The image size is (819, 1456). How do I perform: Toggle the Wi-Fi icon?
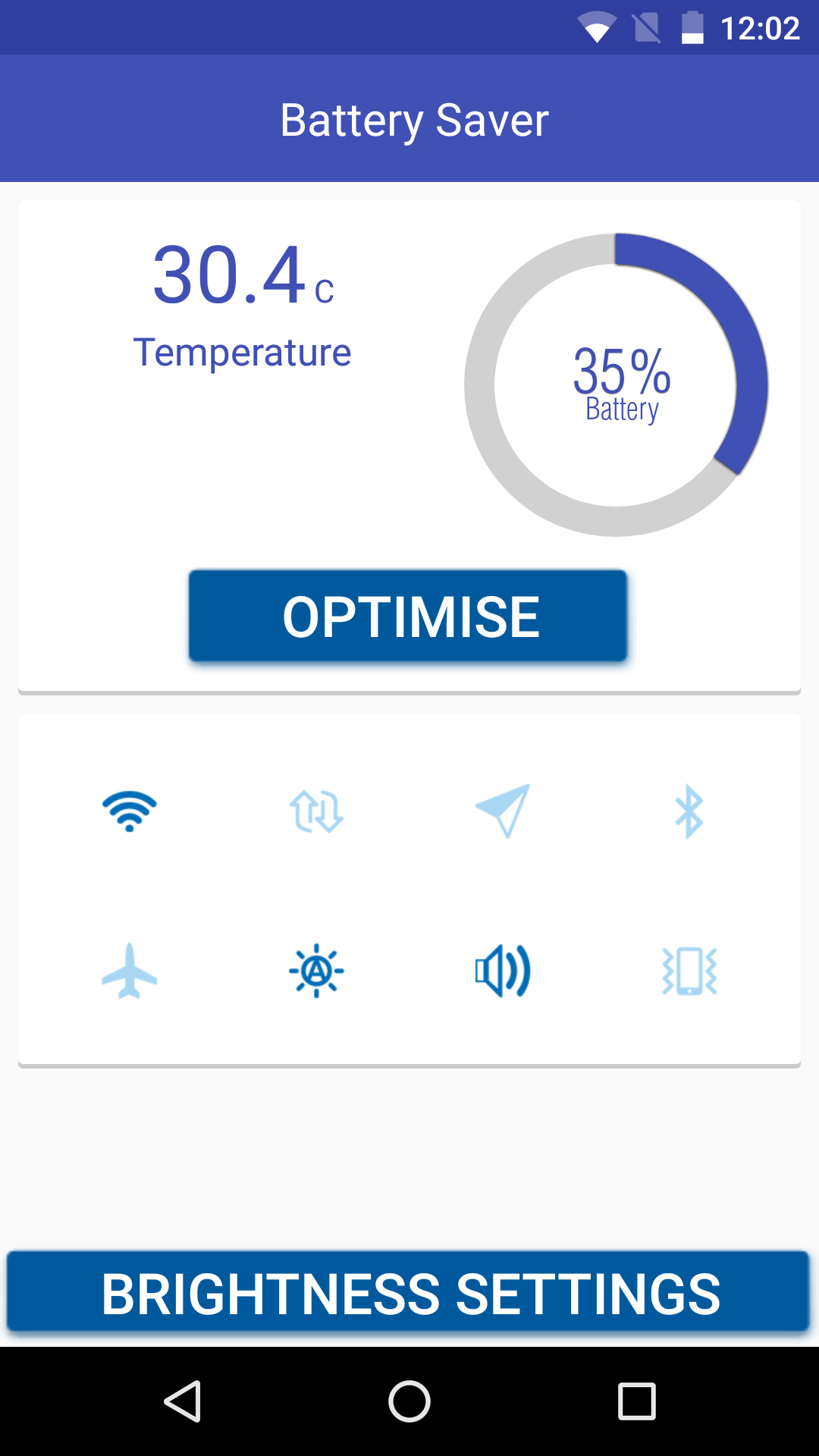[x=130, y=811]
